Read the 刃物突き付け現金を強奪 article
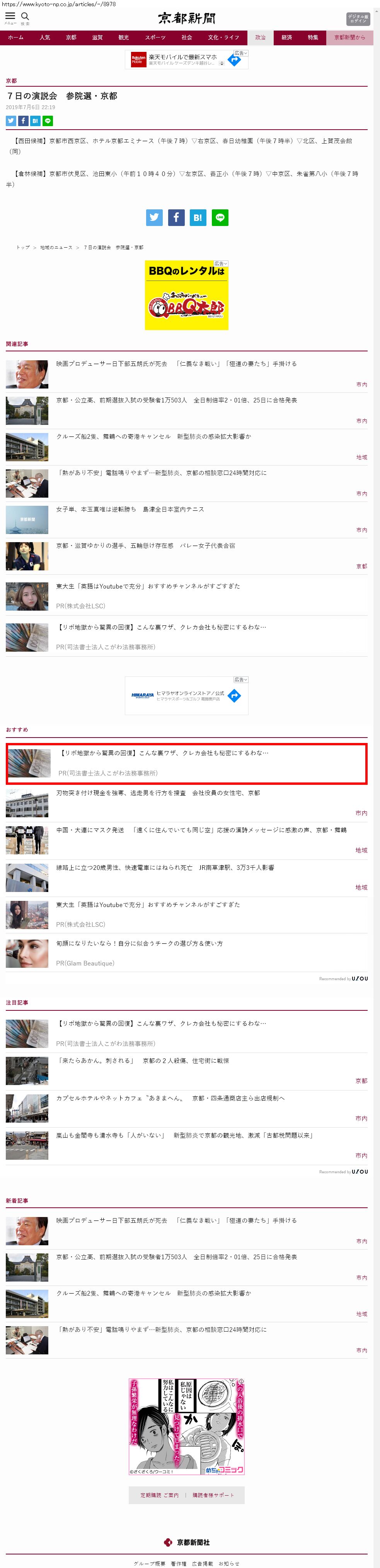 click(157, 793)
